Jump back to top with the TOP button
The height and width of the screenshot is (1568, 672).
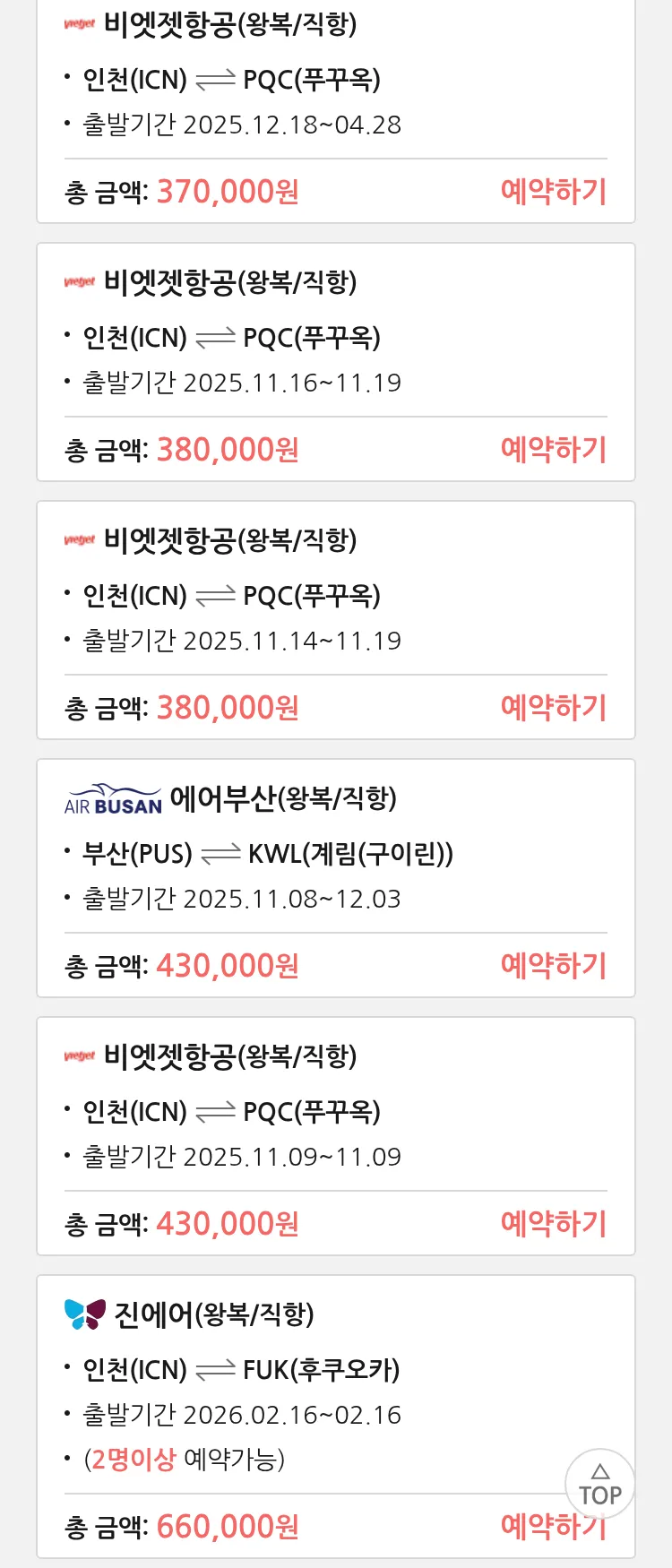coord(599,1484)
